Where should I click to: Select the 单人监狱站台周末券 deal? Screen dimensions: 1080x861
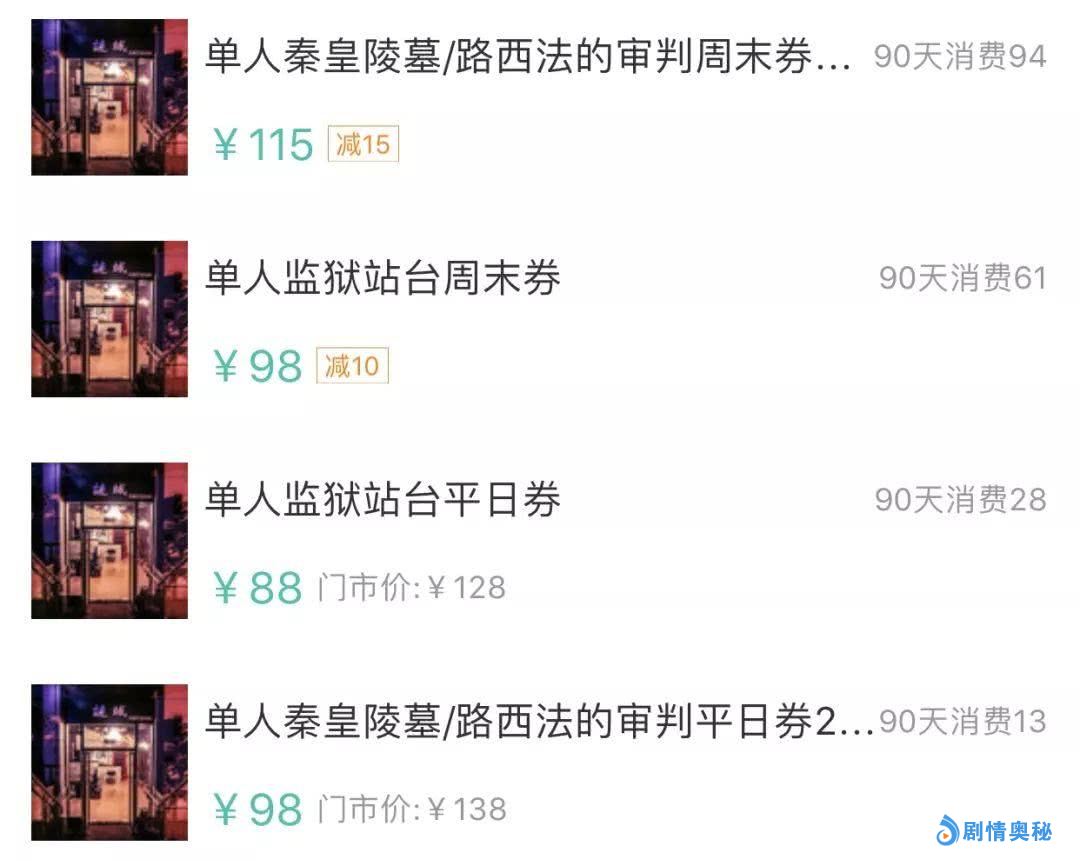click(x=383, y=278)
